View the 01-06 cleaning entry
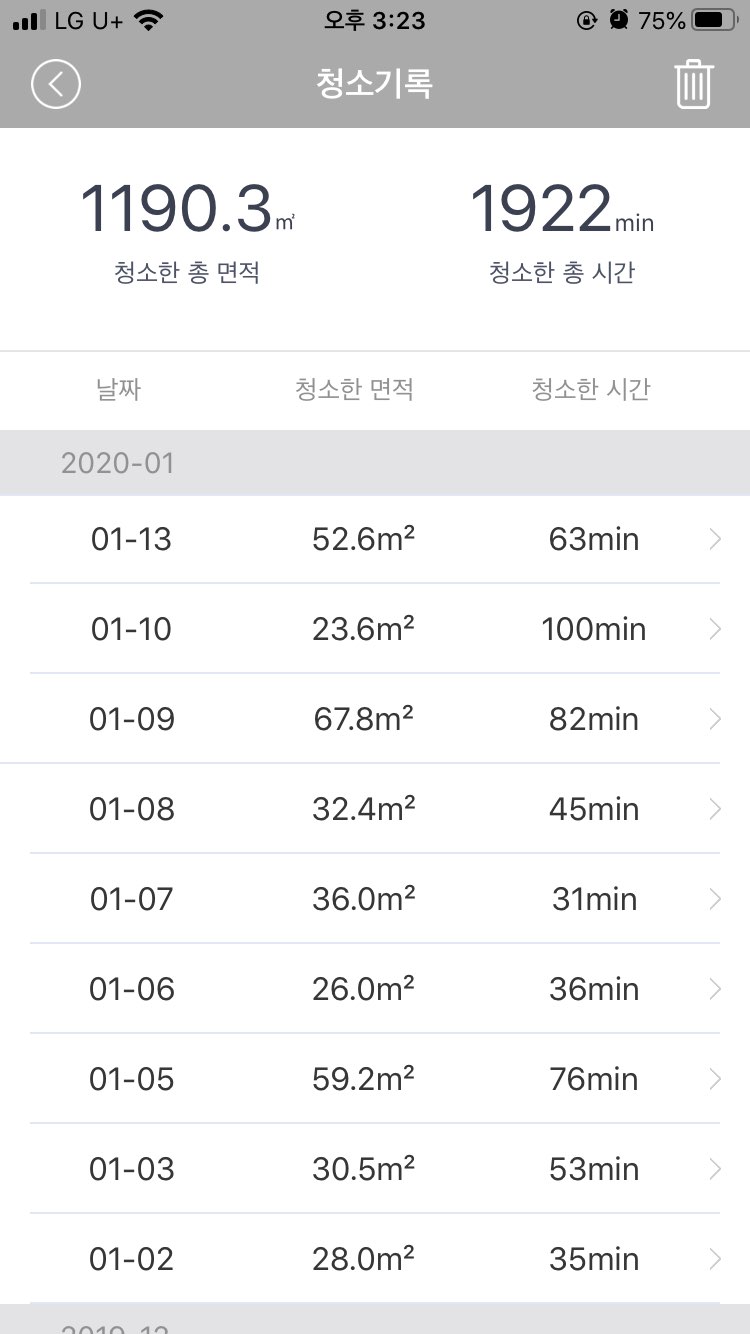The width and height of the screenshot is (750, 1334). [x=375, y=989]
